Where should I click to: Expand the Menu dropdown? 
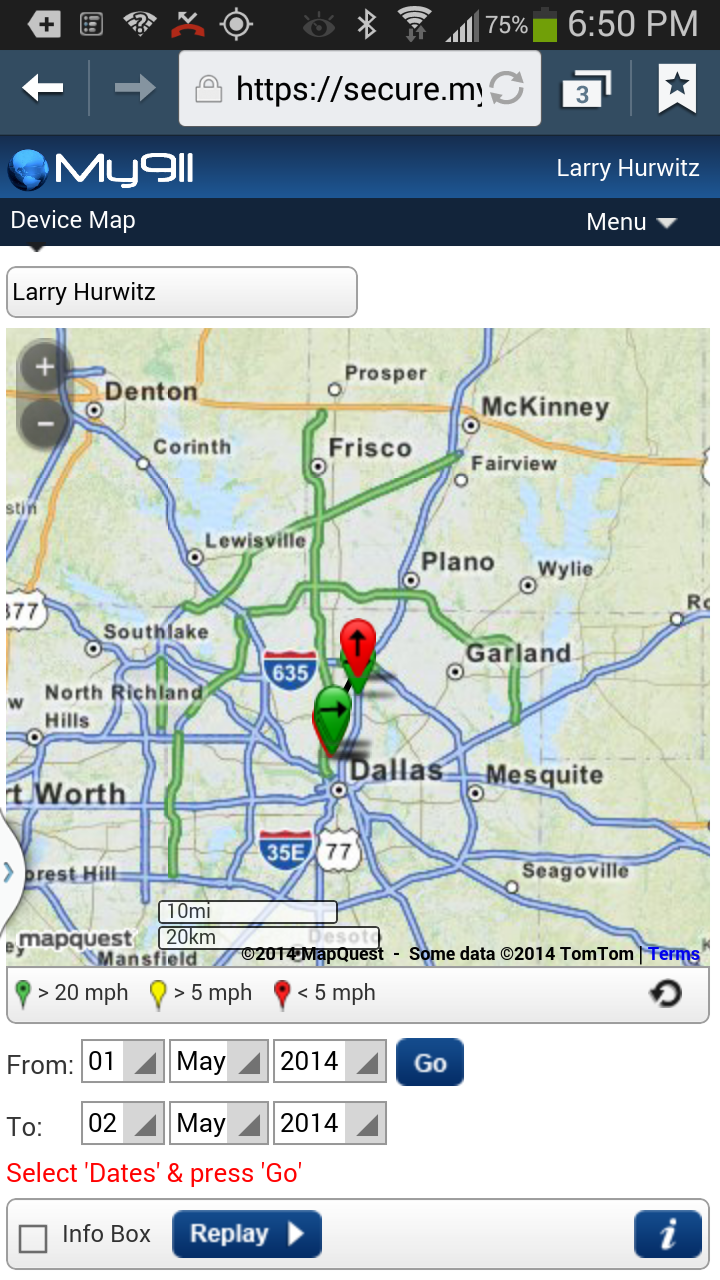(632, 222)
